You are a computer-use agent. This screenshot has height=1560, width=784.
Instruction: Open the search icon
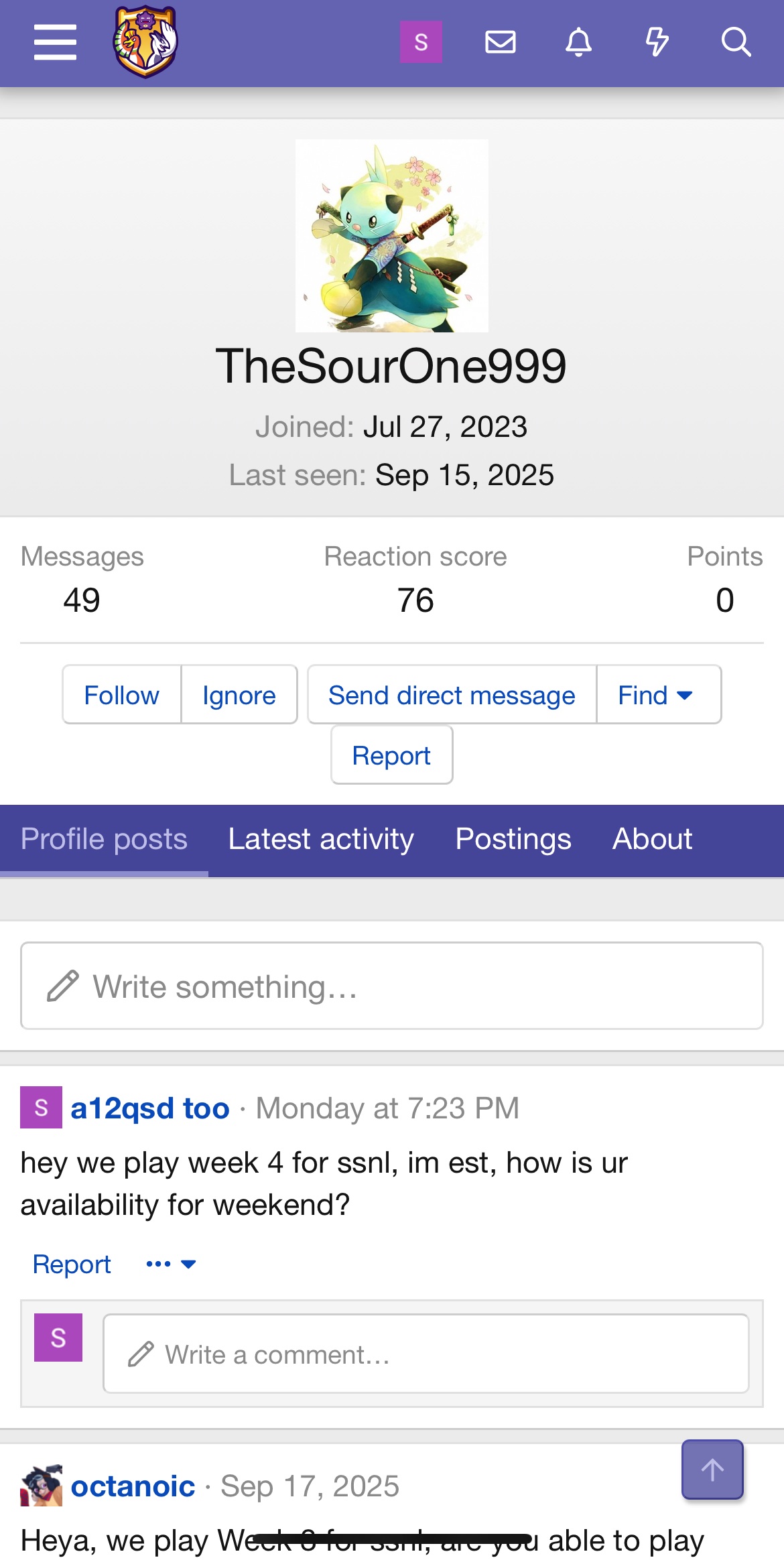click(735, 42)
